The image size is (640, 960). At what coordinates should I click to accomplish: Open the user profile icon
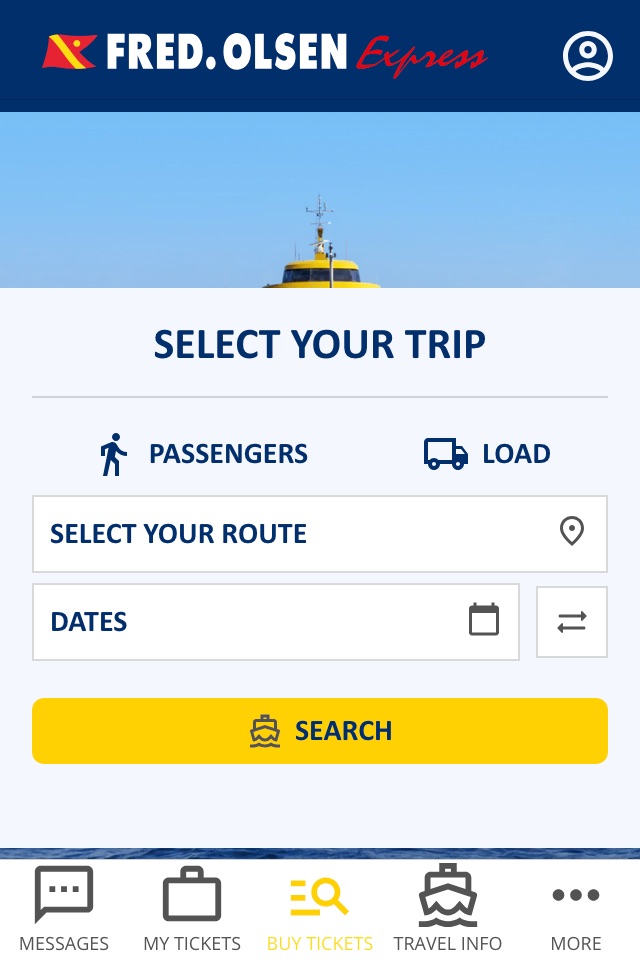pos(587,56)
